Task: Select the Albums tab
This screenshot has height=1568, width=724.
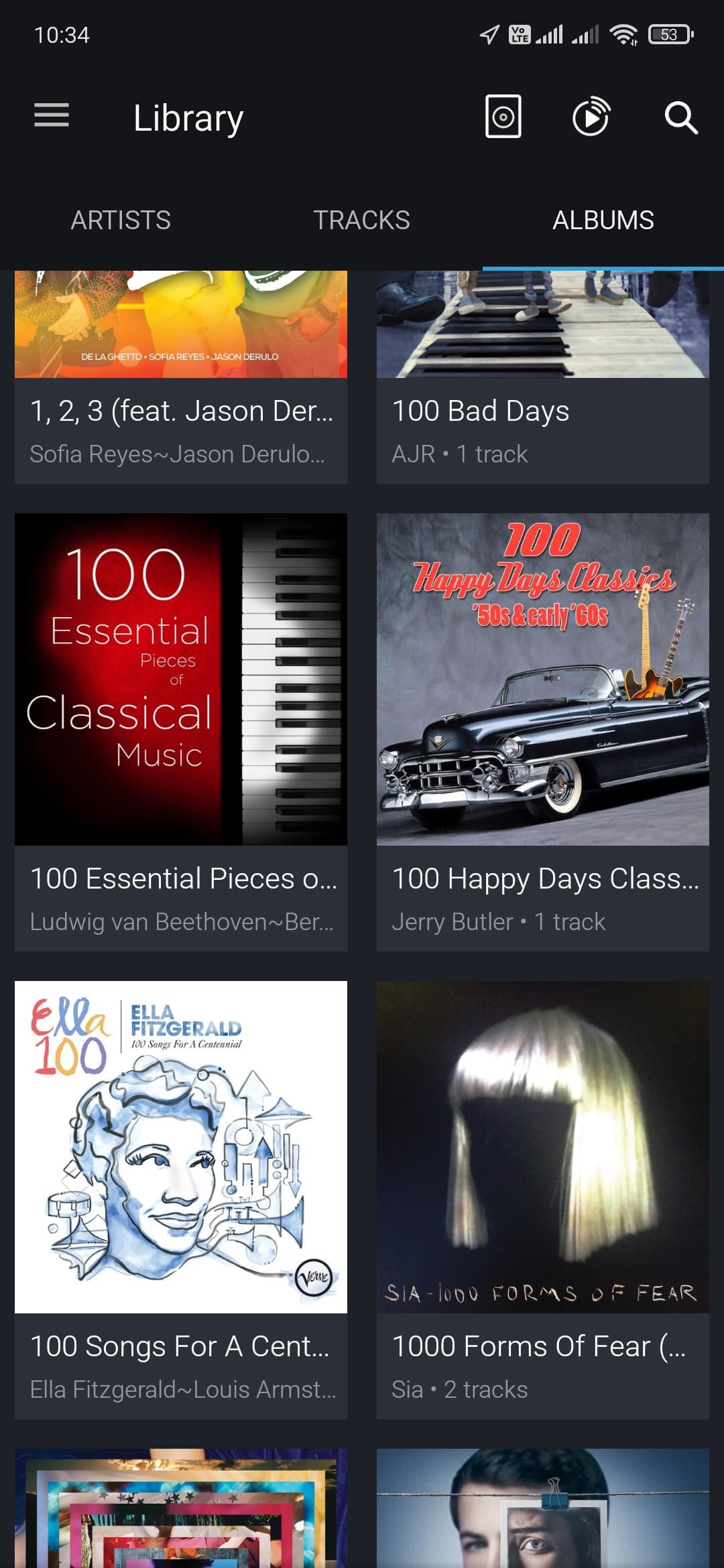Action: pyautogui.click(x=603, y=220)
